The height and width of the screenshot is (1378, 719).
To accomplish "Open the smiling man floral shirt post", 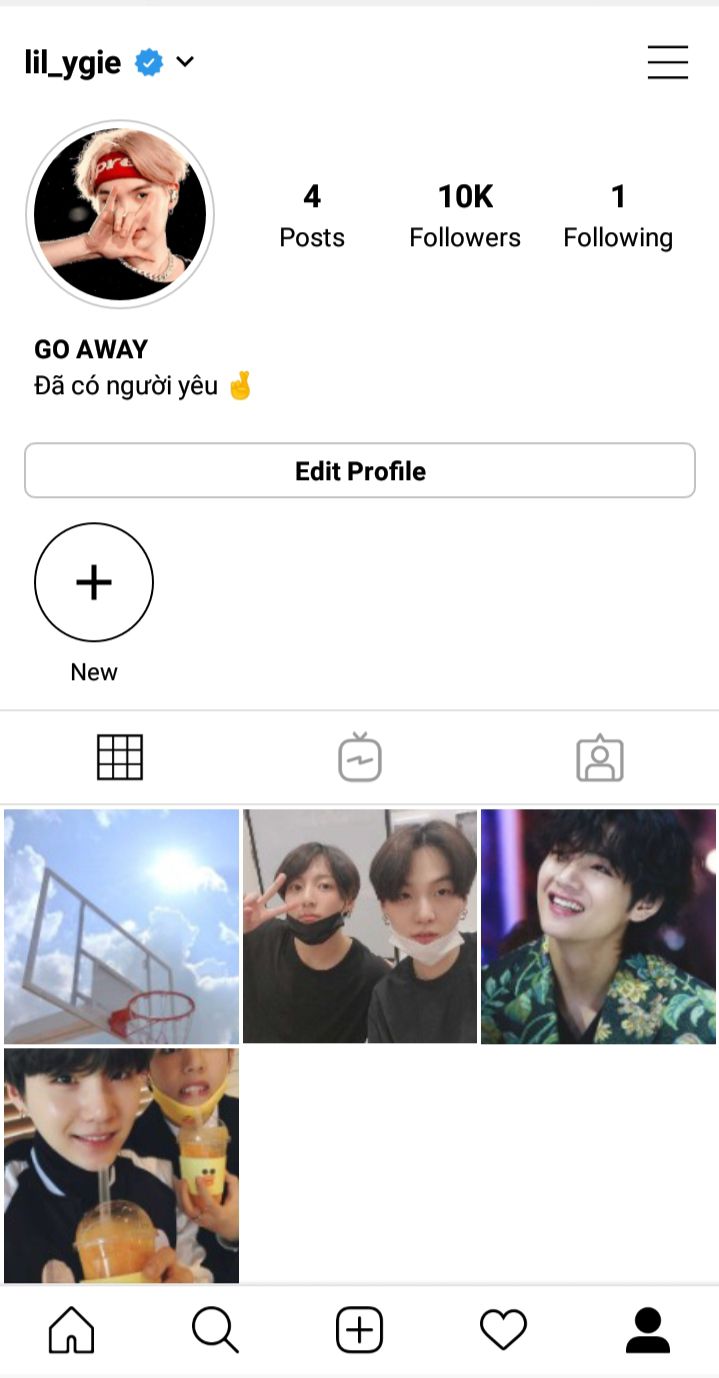I will (x=598, y=926).
